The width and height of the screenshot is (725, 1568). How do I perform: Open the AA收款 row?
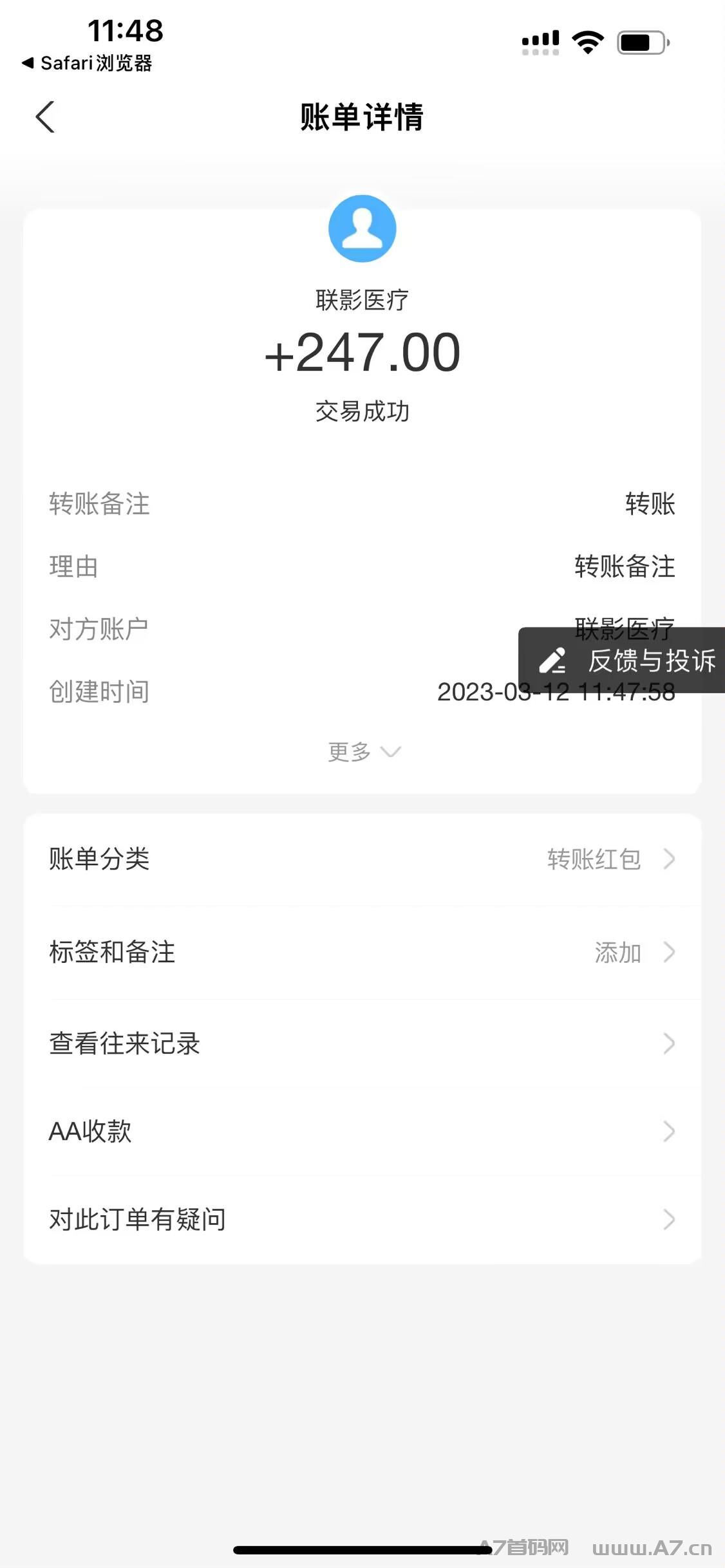(x=362, y=1132)
